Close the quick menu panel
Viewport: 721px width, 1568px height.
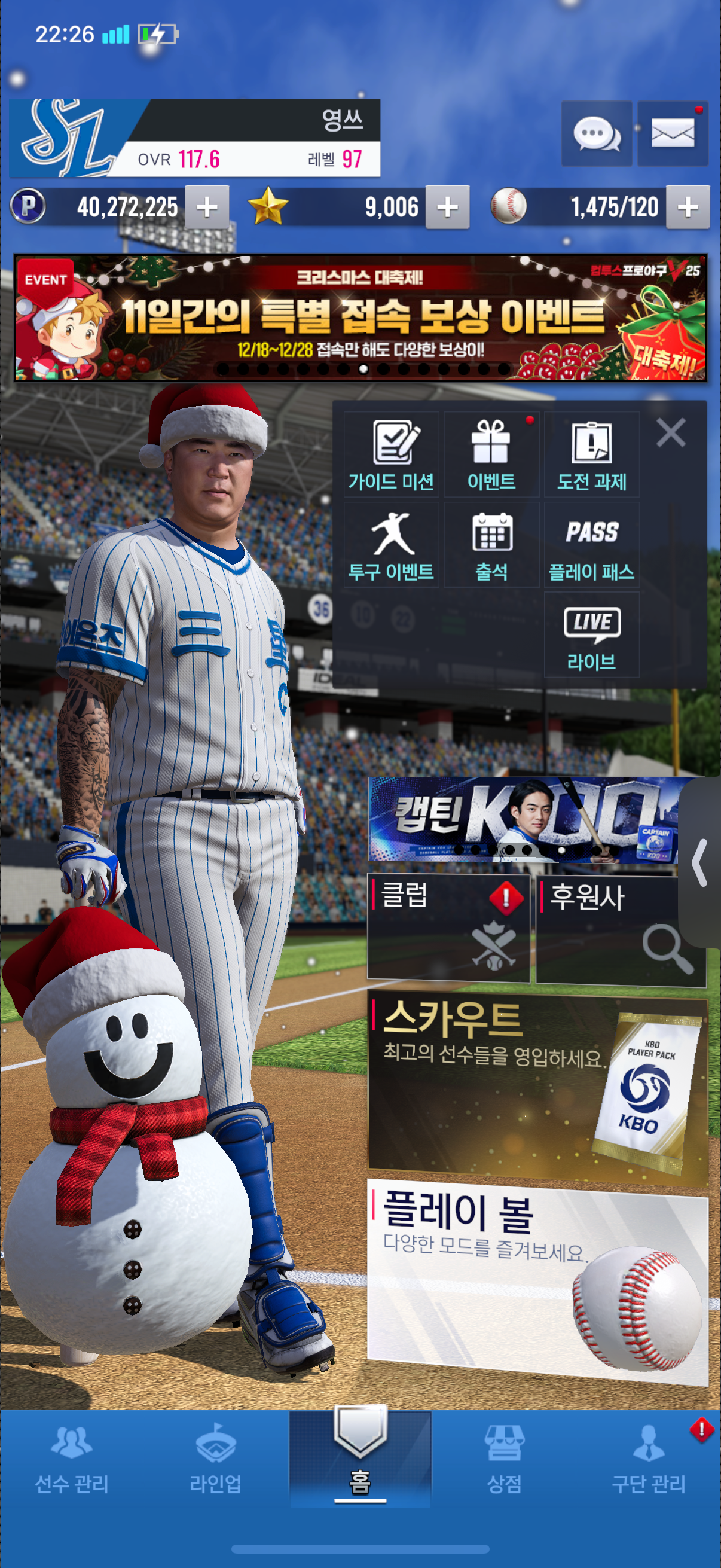(671, 433)
